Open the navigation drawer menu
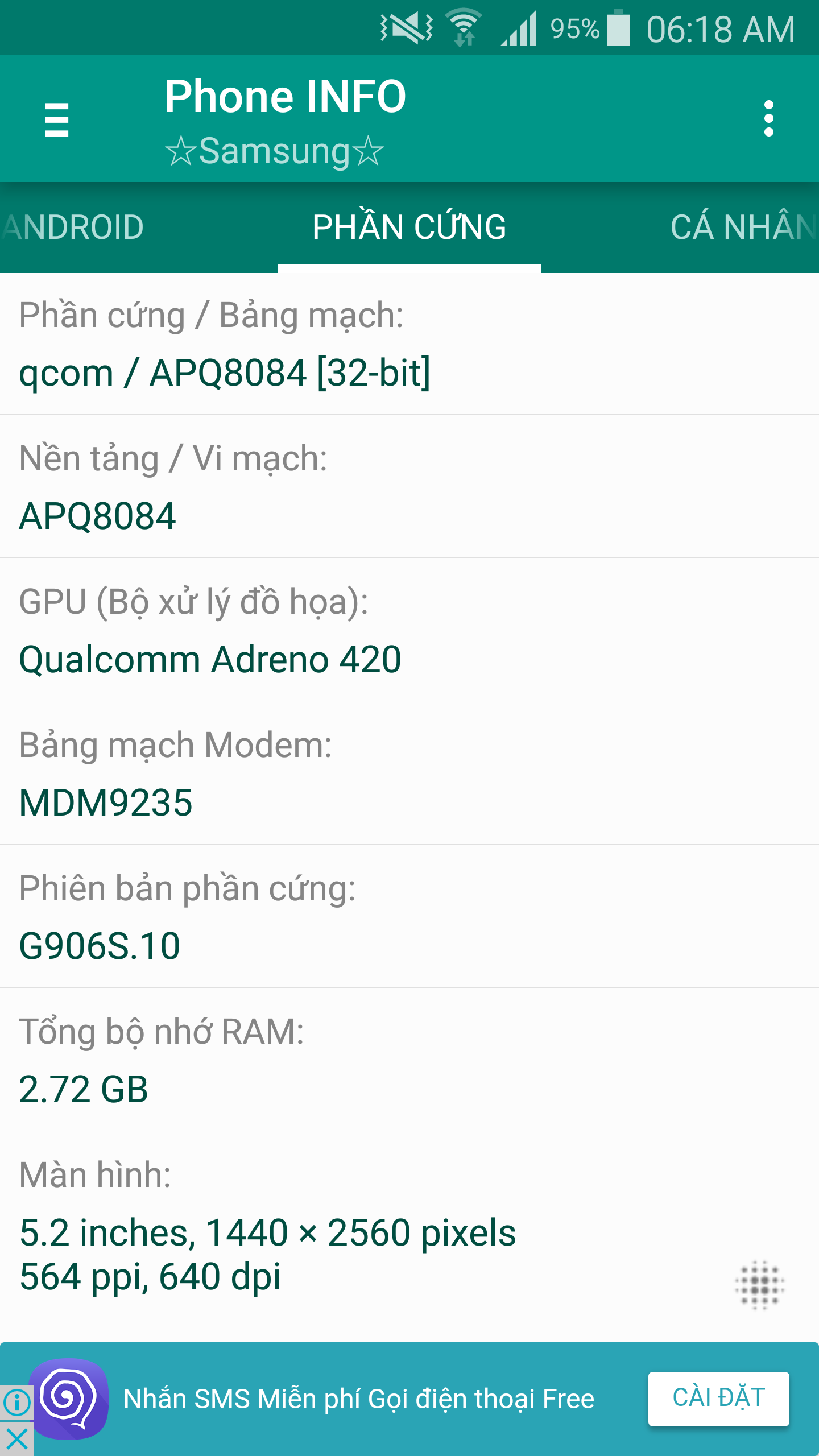This screenshot has height=1456, width=819. click(57, 119)
